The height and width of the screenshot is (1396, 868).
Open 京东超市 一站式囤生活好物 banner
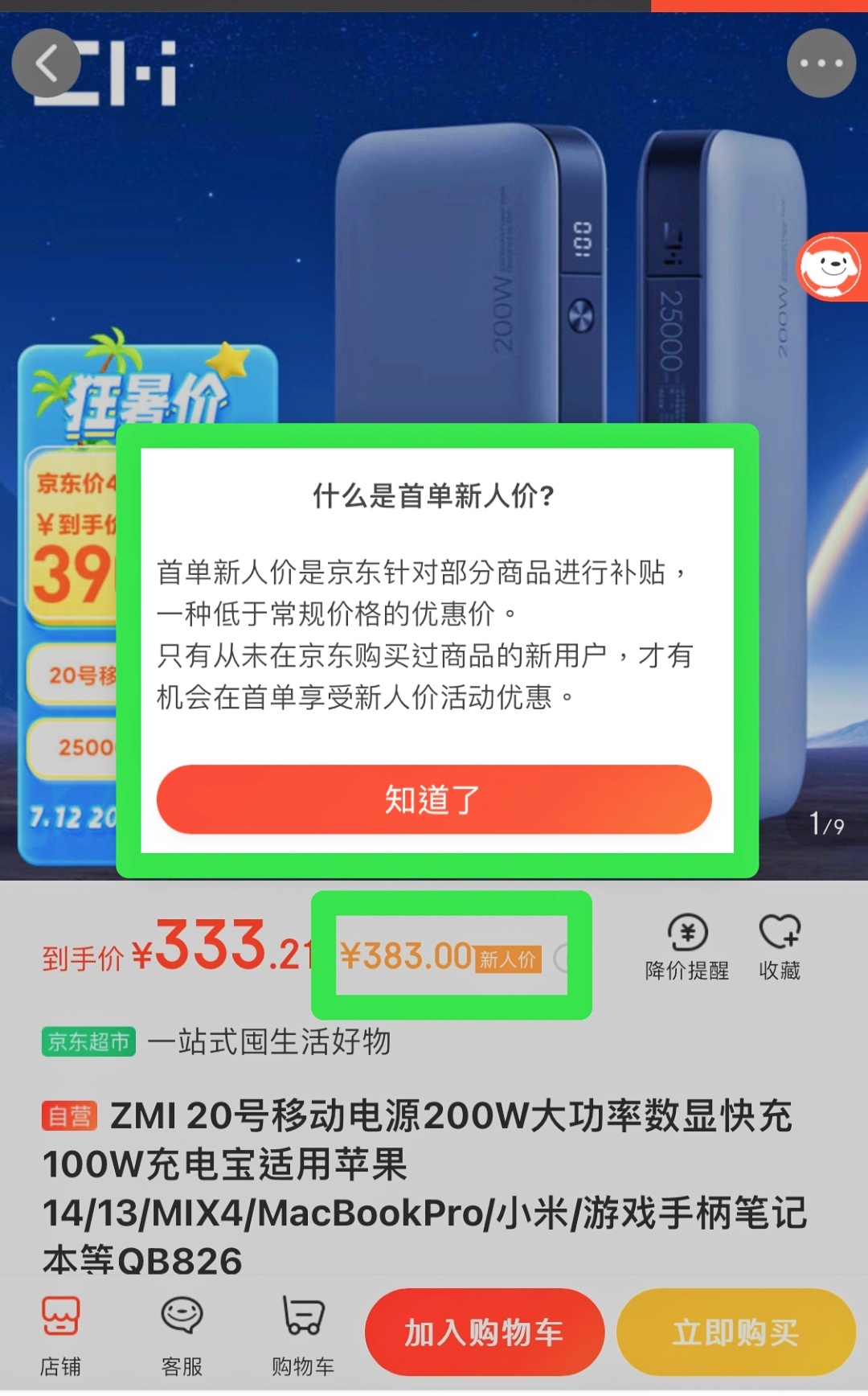coord(217,1041)
